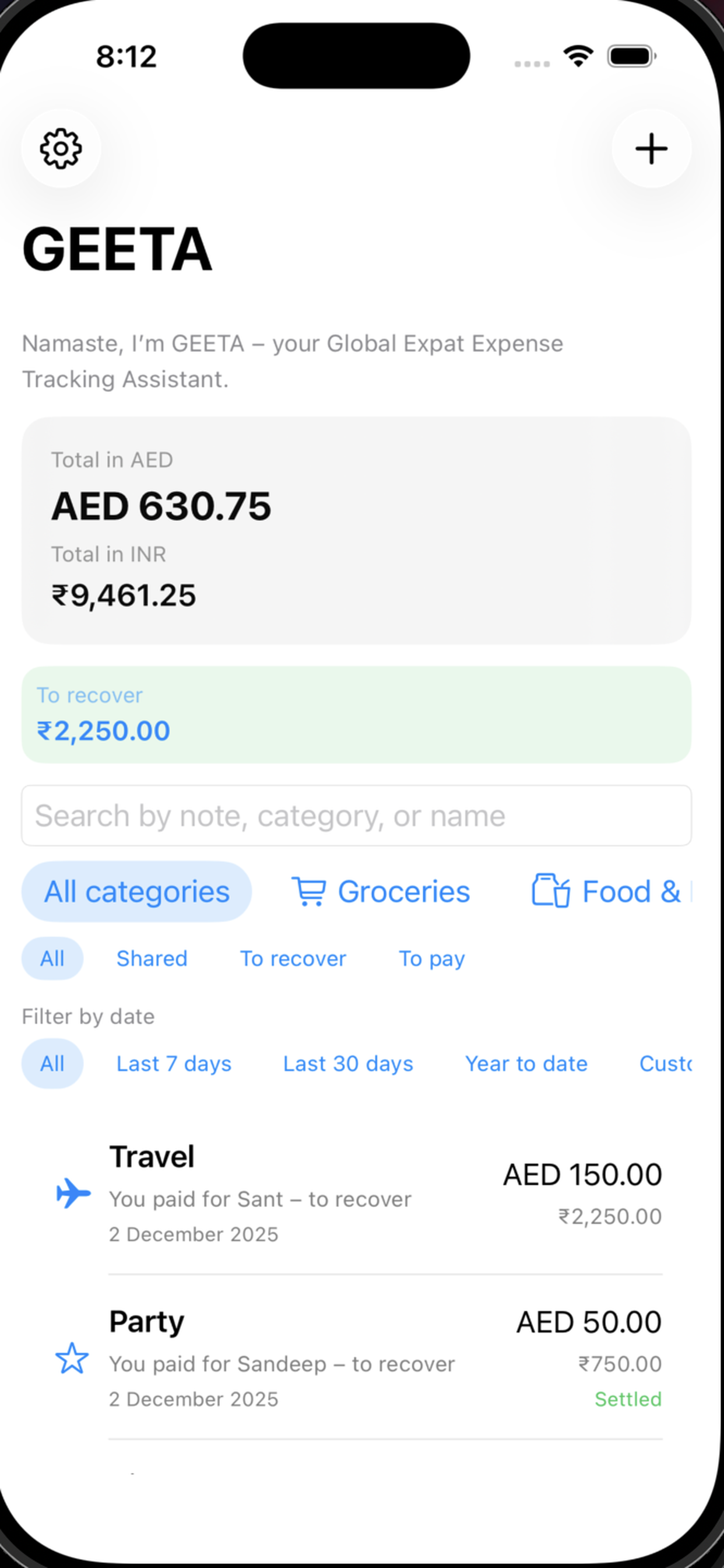
Task: Enable the To recover filter
Action: (293, 958)
